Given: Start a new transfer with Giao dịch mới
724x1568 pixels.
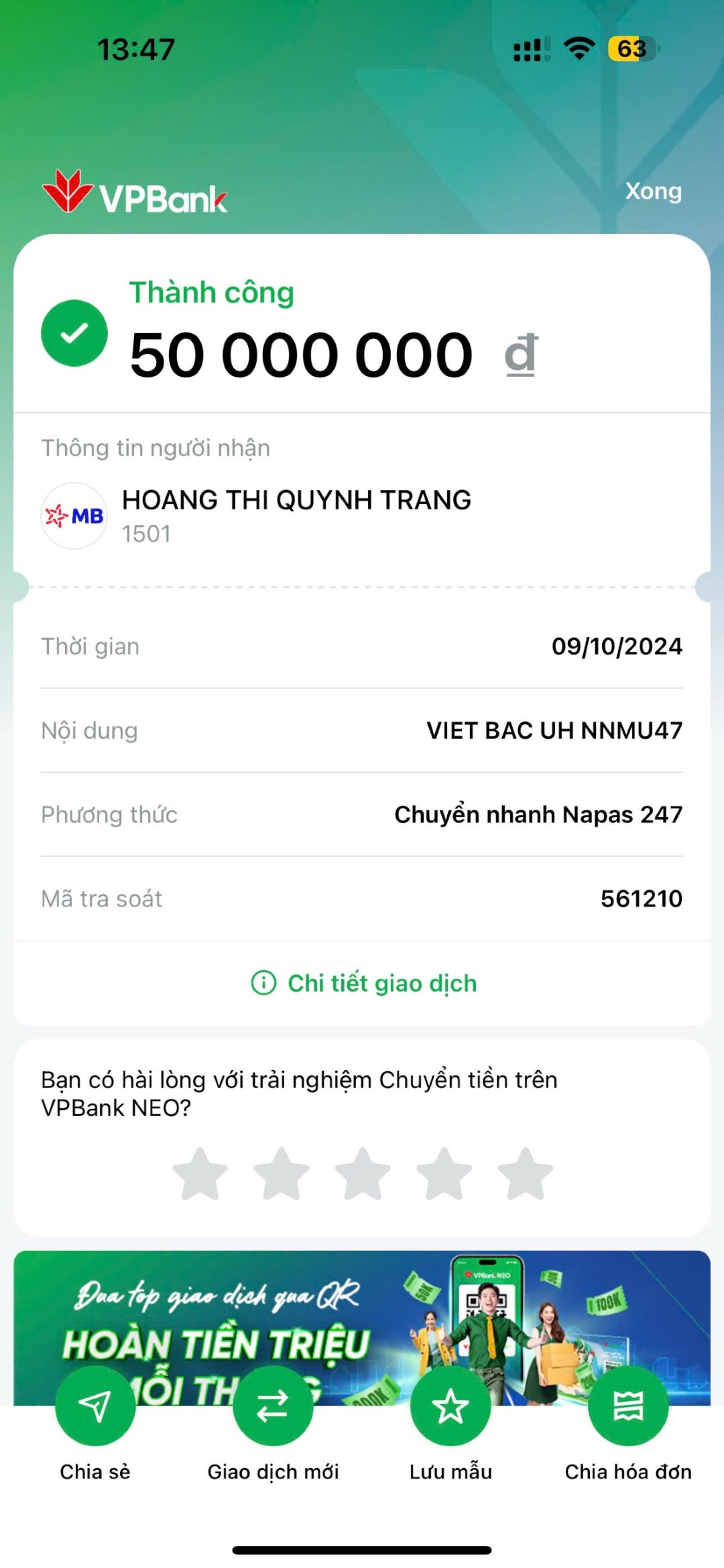Looking at the screenshot, I should coord(273,1406).
